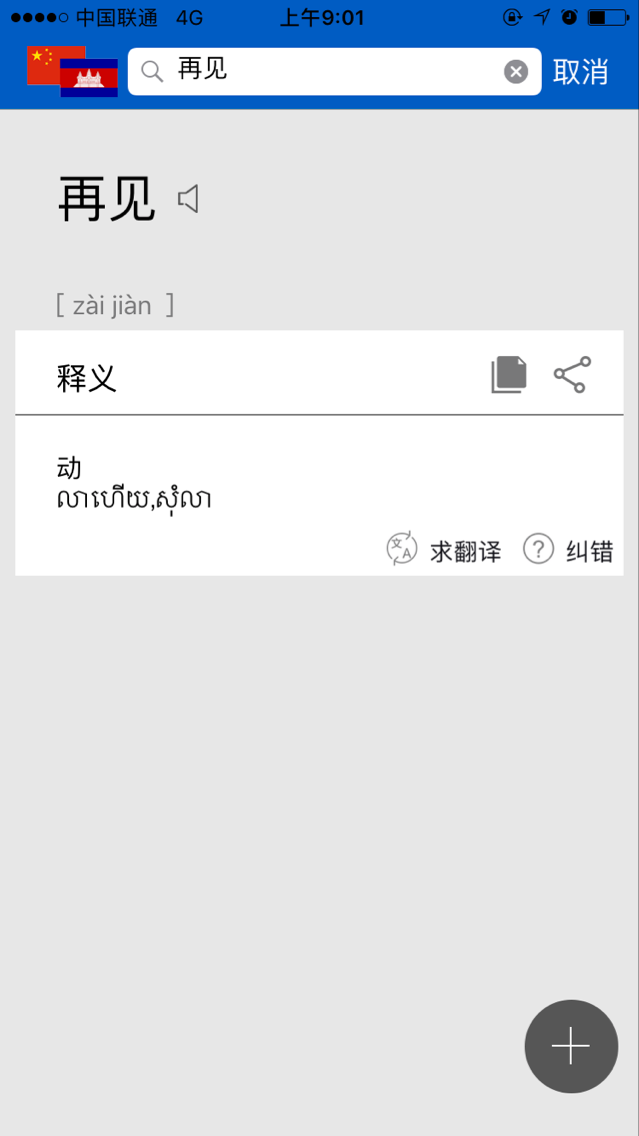
Task: Tap the floating plus button
Action: tap(571, 1046)
